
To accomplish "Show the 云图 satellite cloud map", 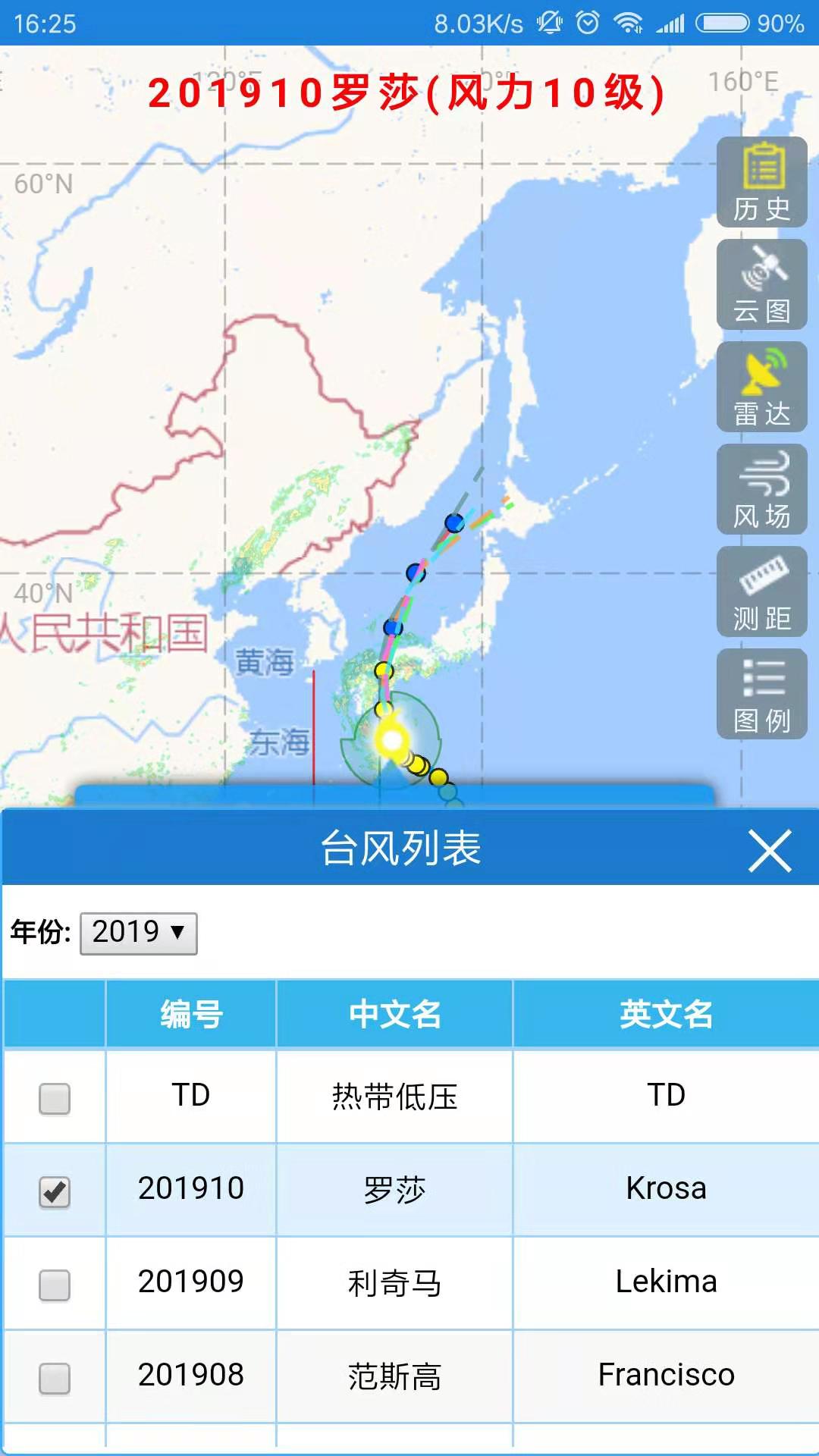I will (x=762, y=284).
